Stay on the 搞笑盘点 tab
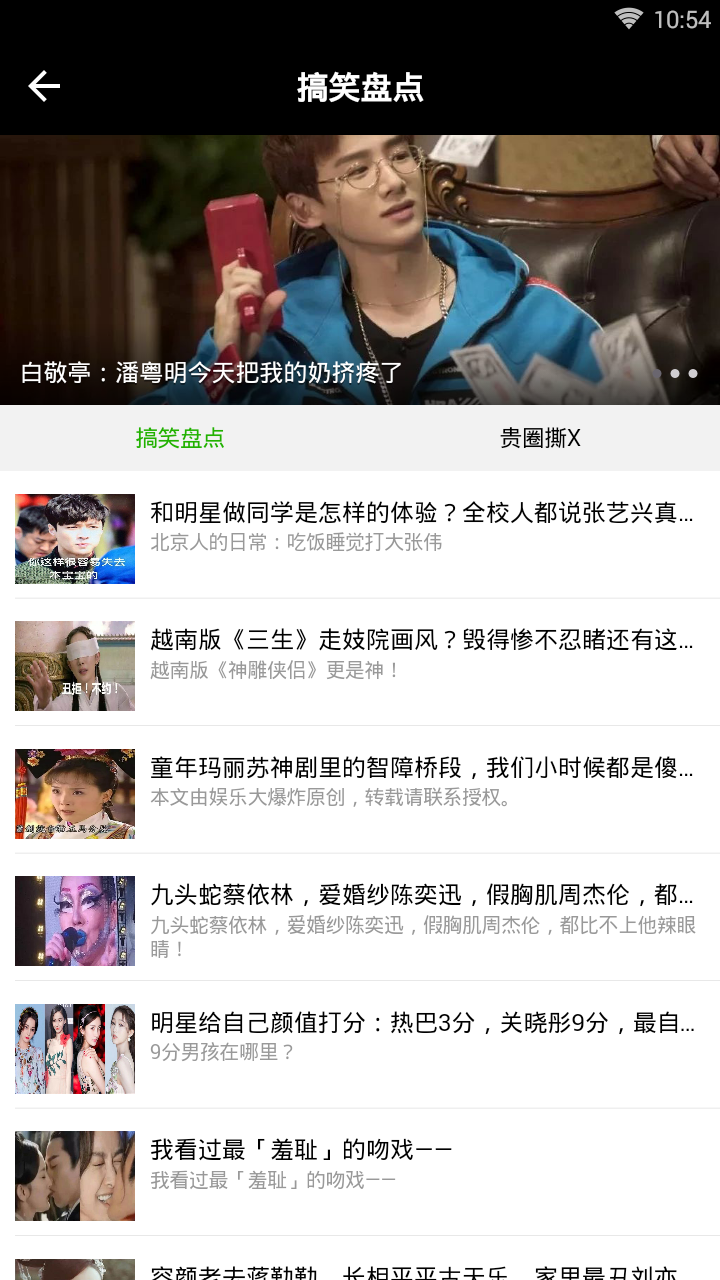 (180, 438)
